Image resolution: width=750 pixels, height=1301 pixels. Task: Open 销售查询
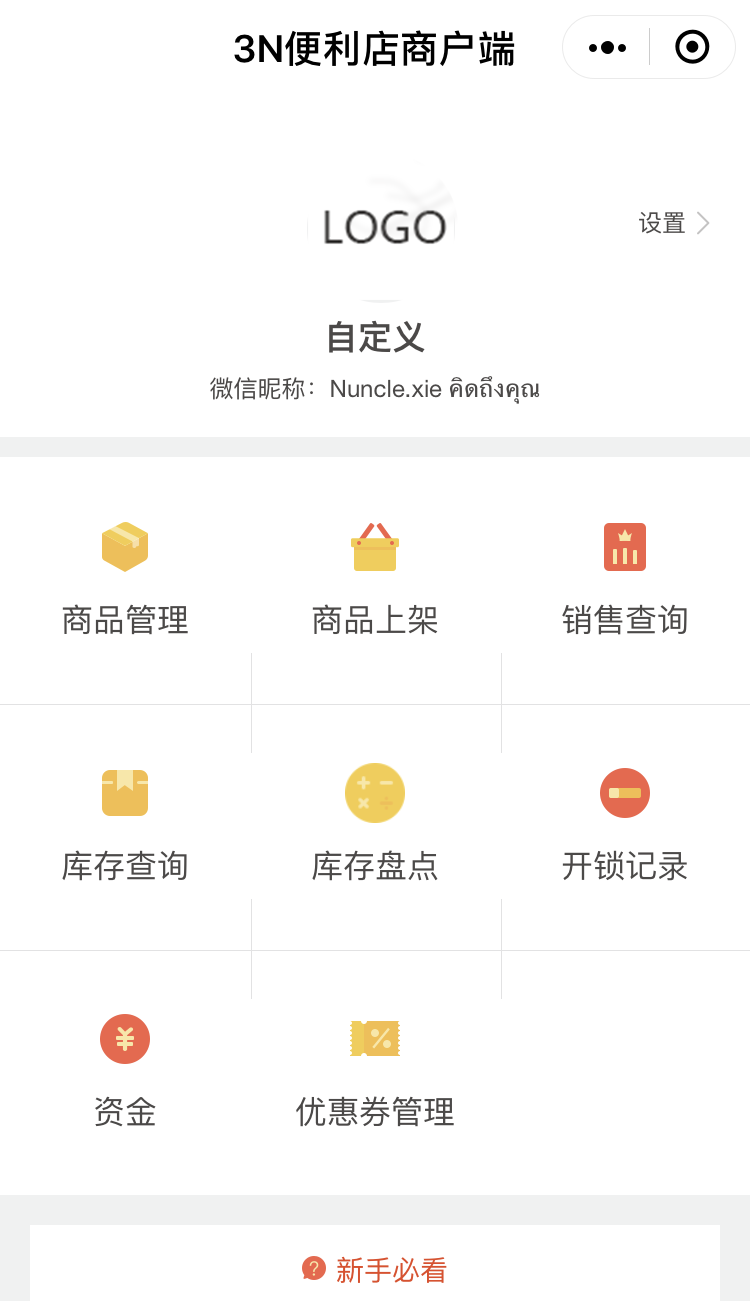[625, 580]
